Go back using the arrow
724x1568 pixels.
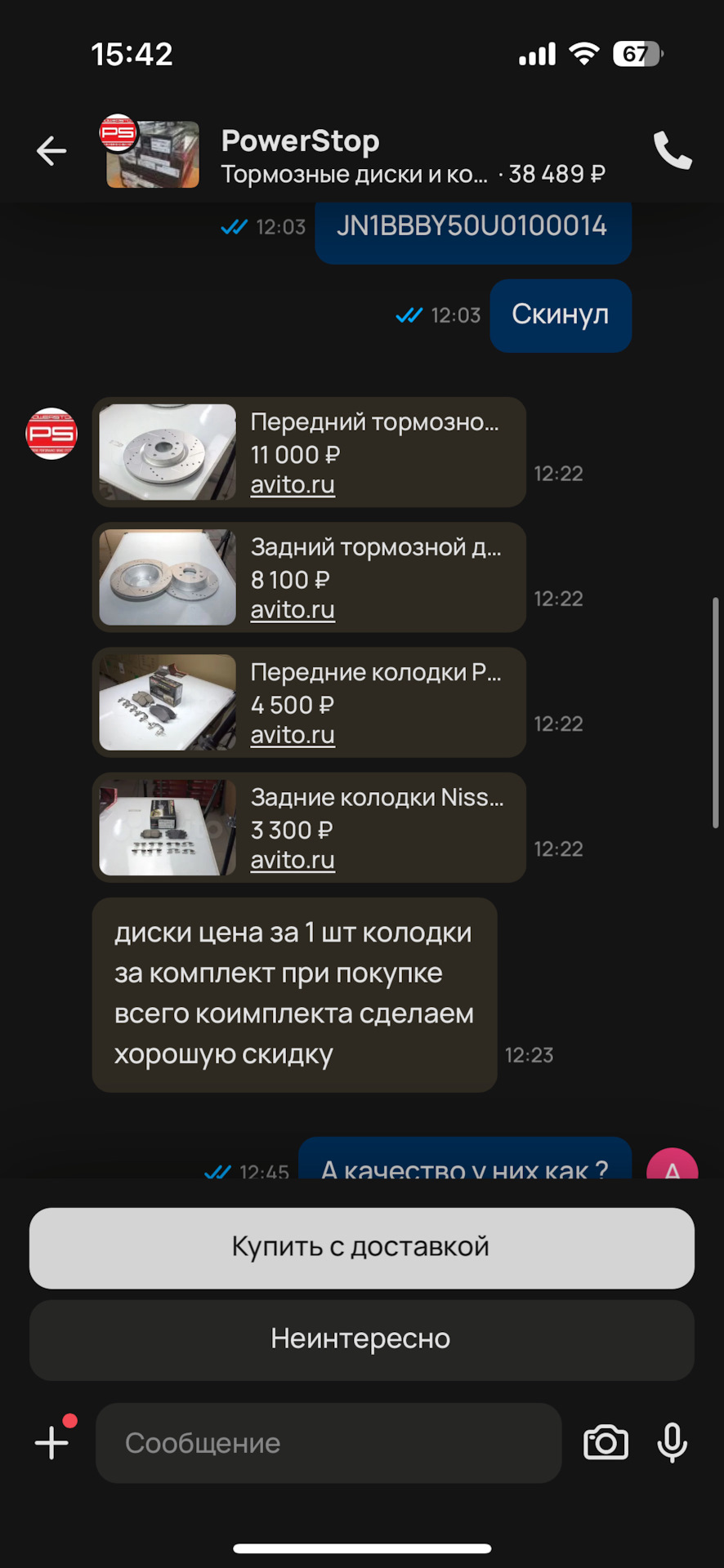(51, 151)
